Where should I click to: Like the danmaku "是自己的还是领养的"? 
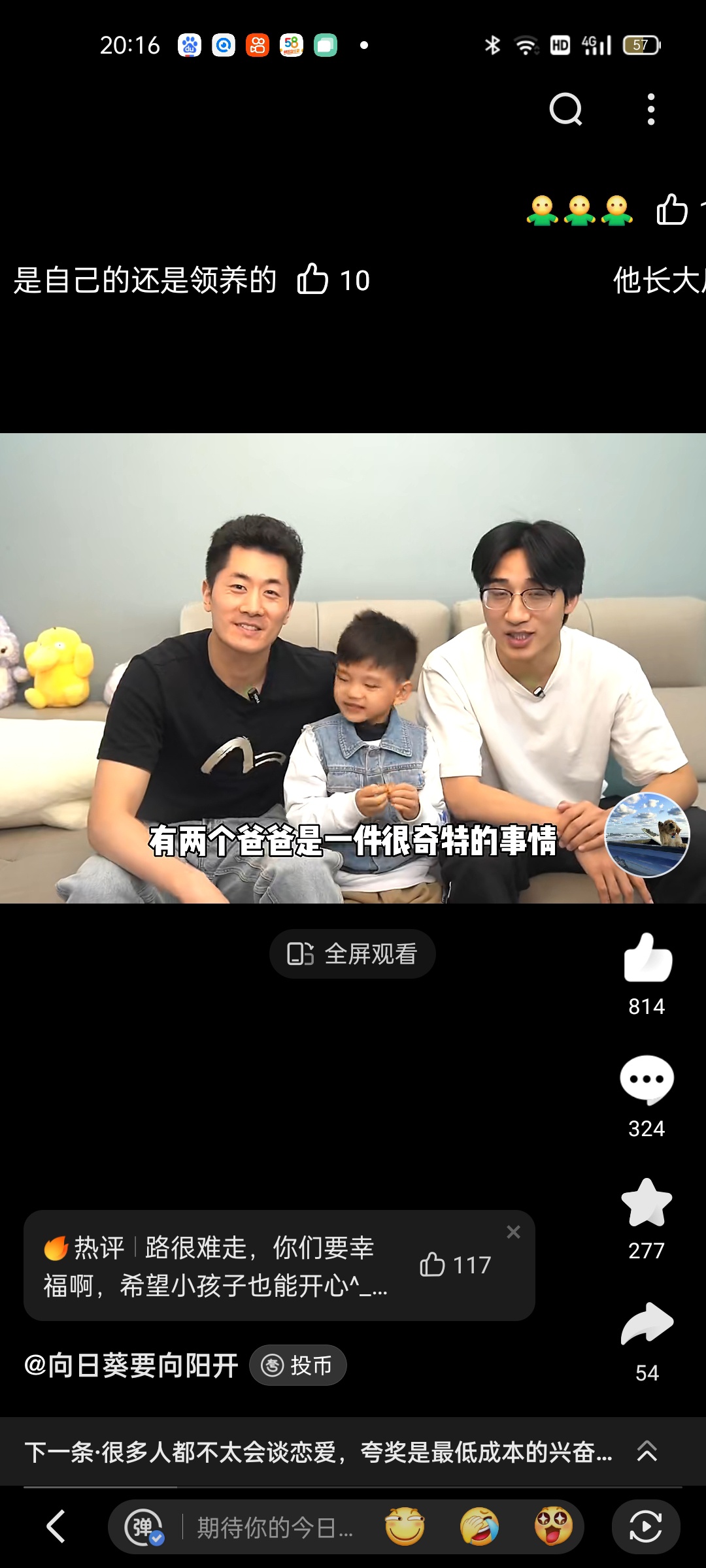313,280
